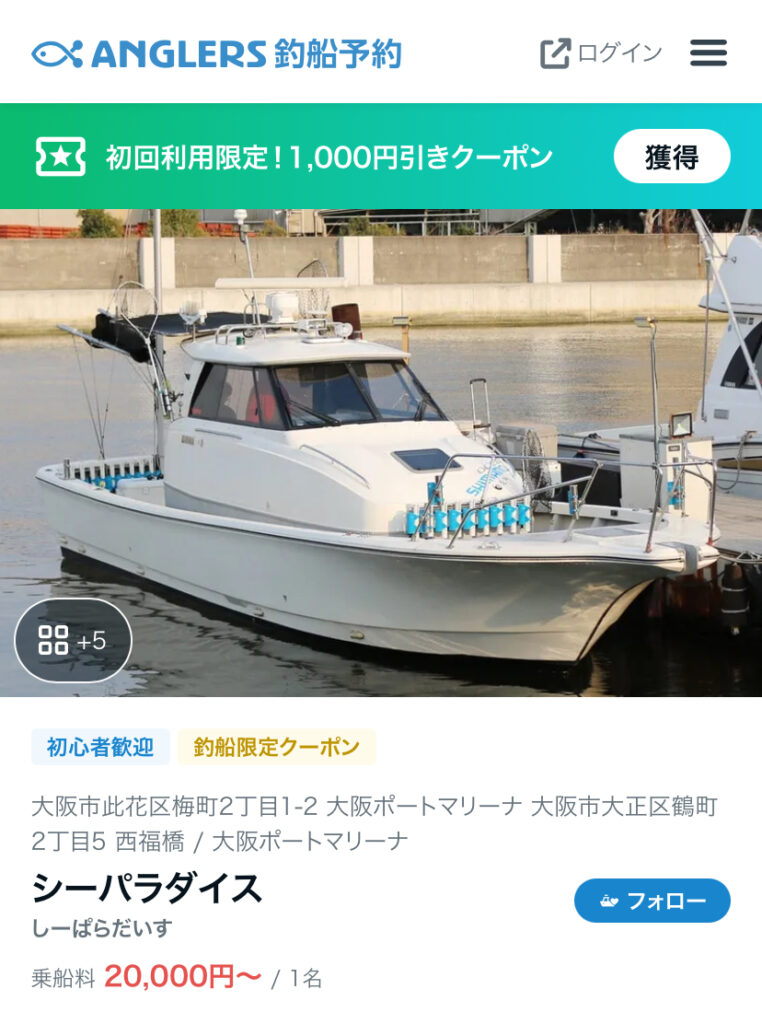Open the hamburger menu
This screenshot has height=1024, width=762.
click(x=708, y=53)
